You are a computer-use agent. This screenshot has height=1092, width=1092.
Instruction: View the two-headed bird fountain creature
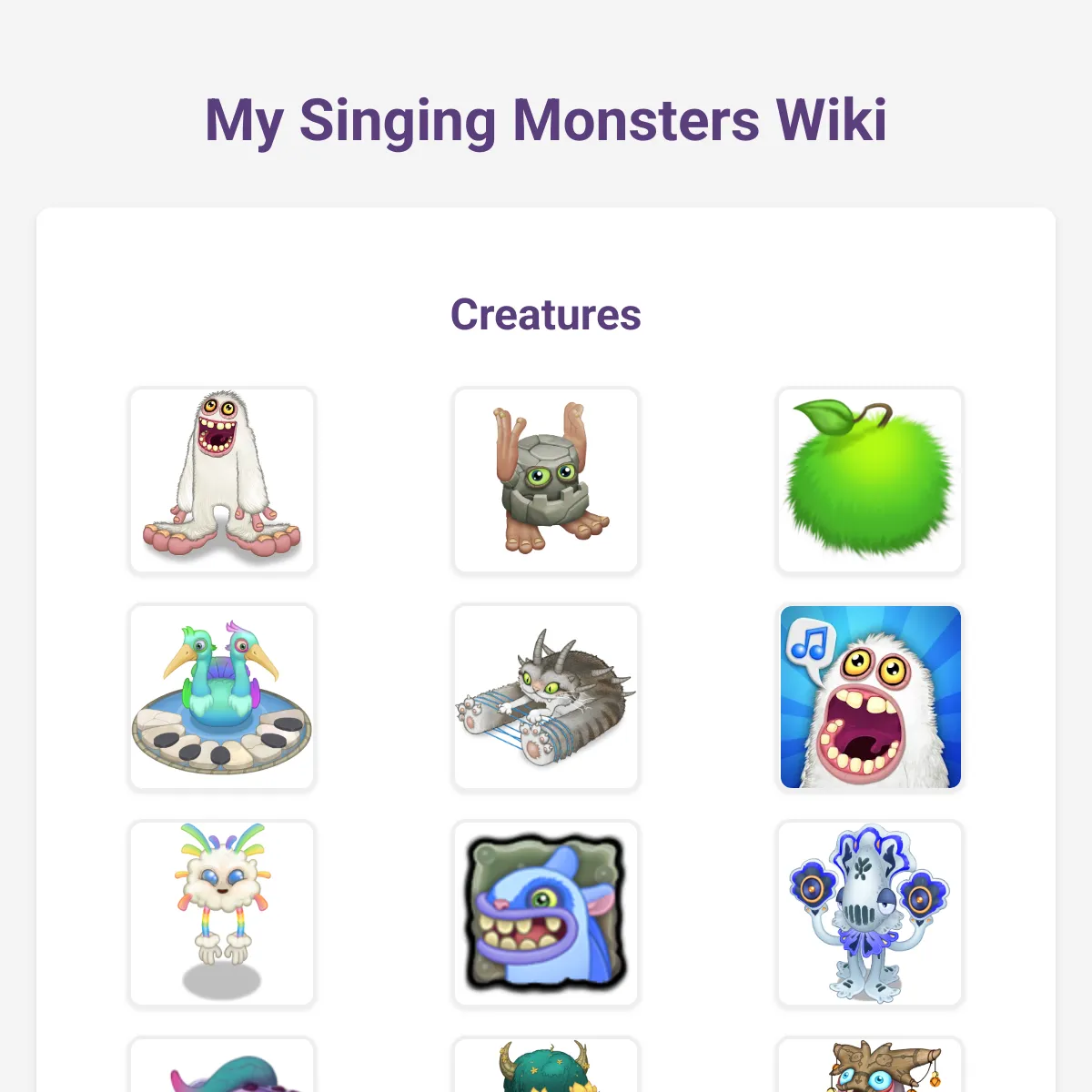click(x=222, y=697)
